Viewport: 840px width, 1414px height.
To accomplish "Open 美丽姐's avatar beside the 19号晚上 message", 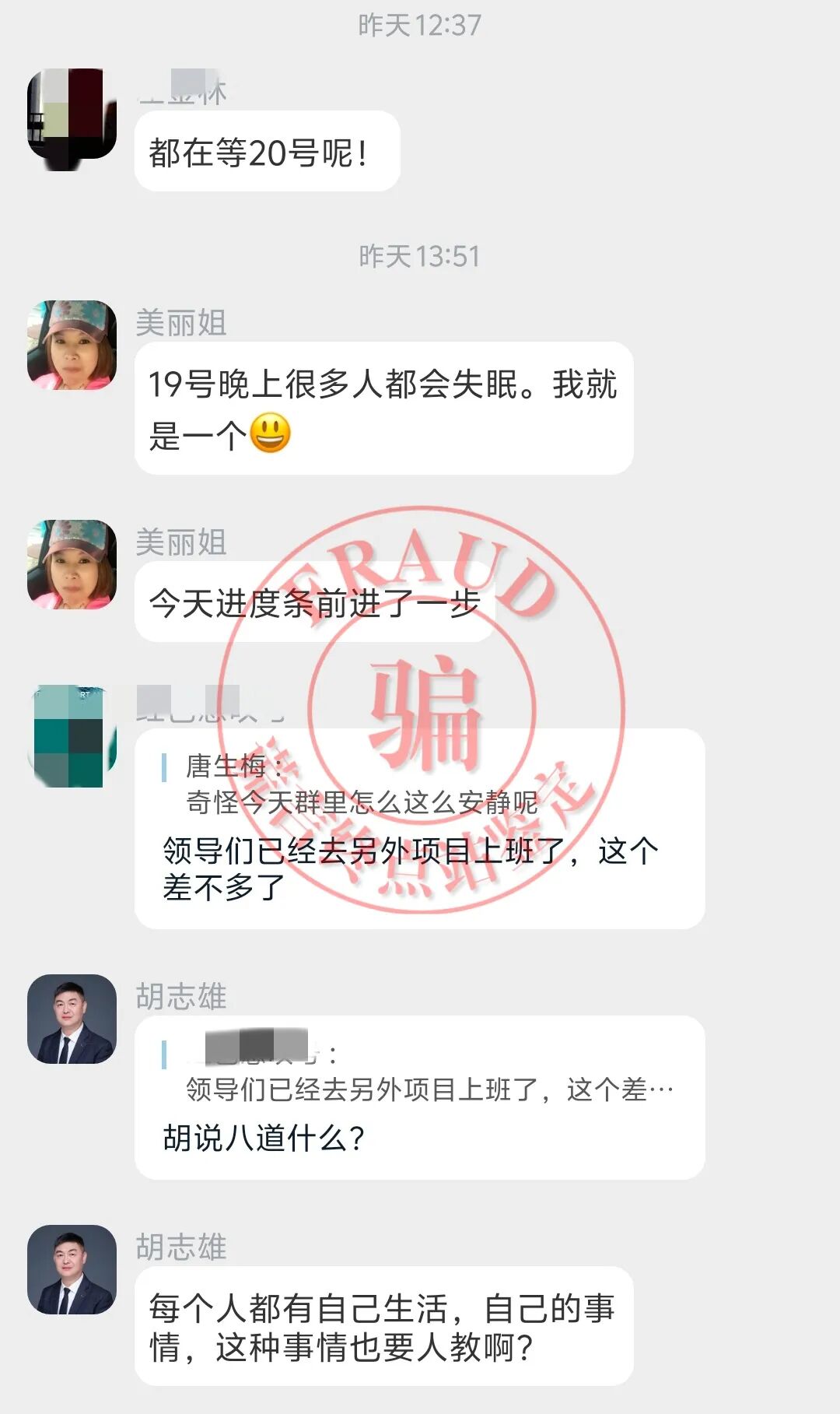I will [x=72, y=345].
